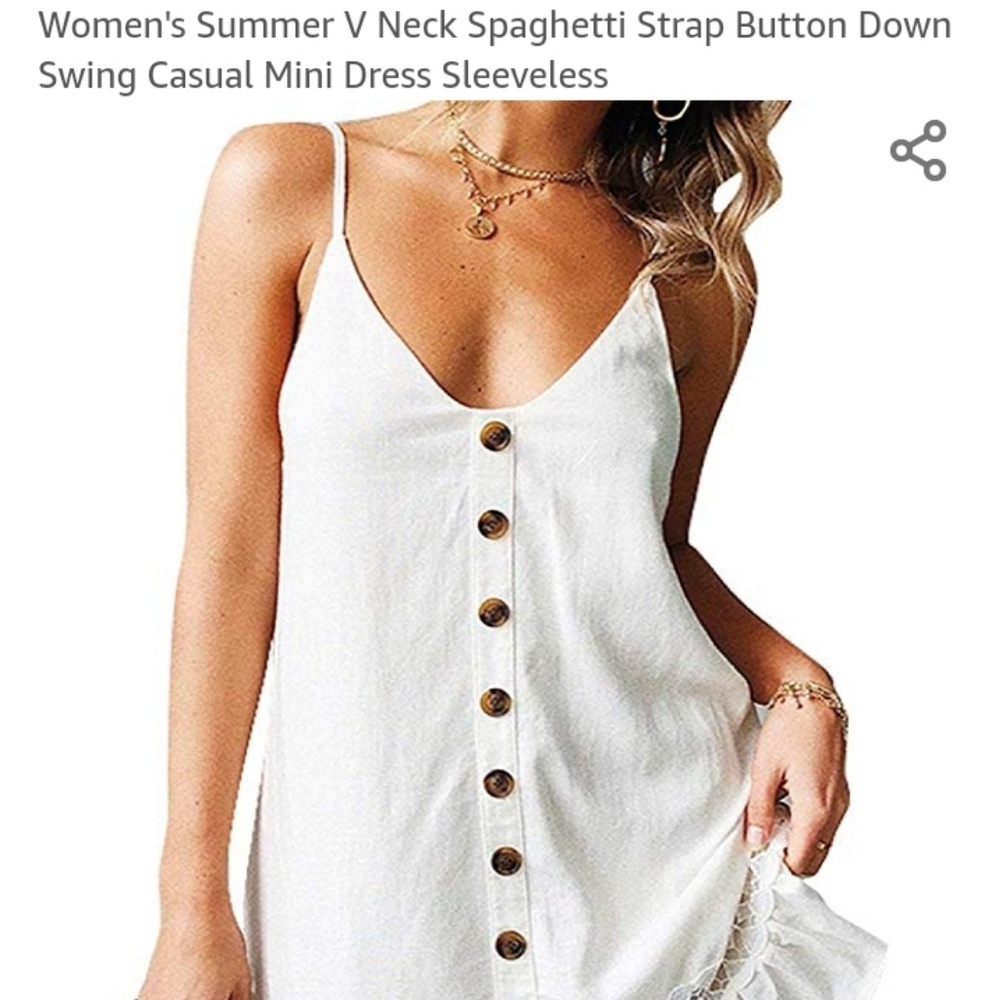This screenshot has width=999, height=1000.
Task: Select the share button above the model's shoulder
Action: pyautogui.click(x=919, y=148)
